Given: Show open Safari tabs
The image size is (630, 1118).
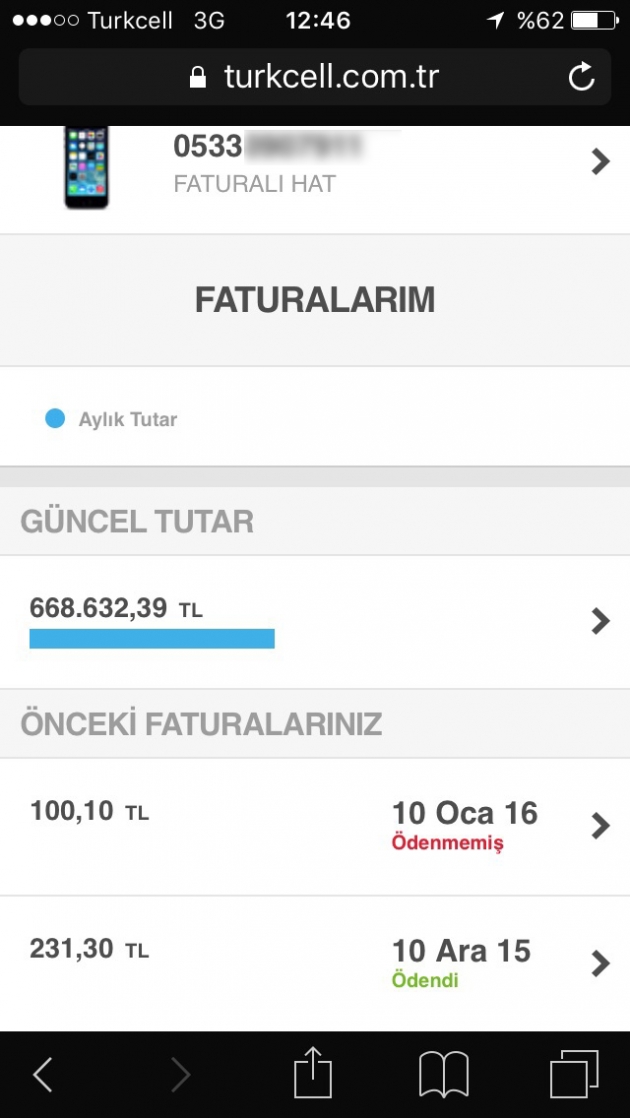Looking at the screenshot, I should click(x=574, y=1075).
